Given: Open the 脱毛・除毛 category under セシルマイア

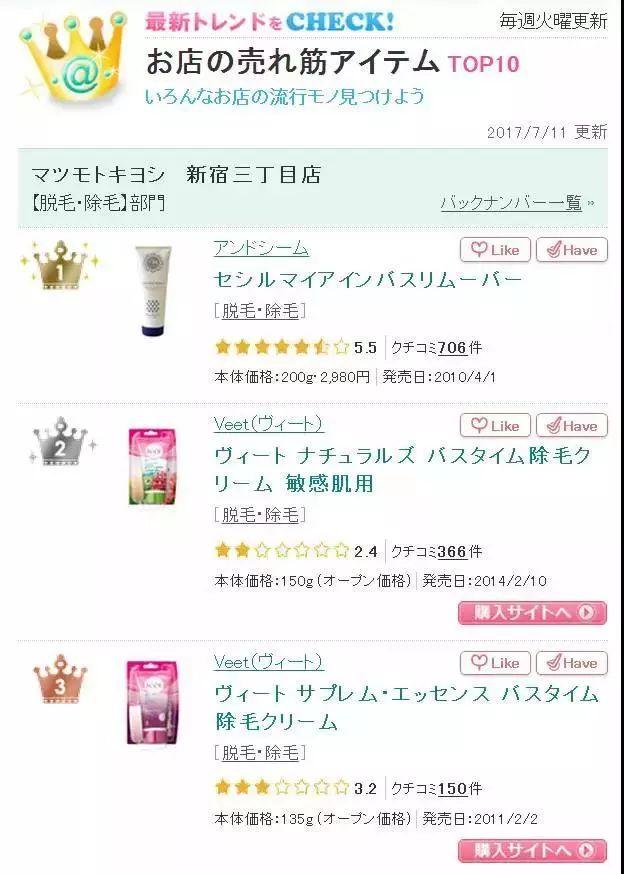Looking at the screenshot, I should [260, 311].
